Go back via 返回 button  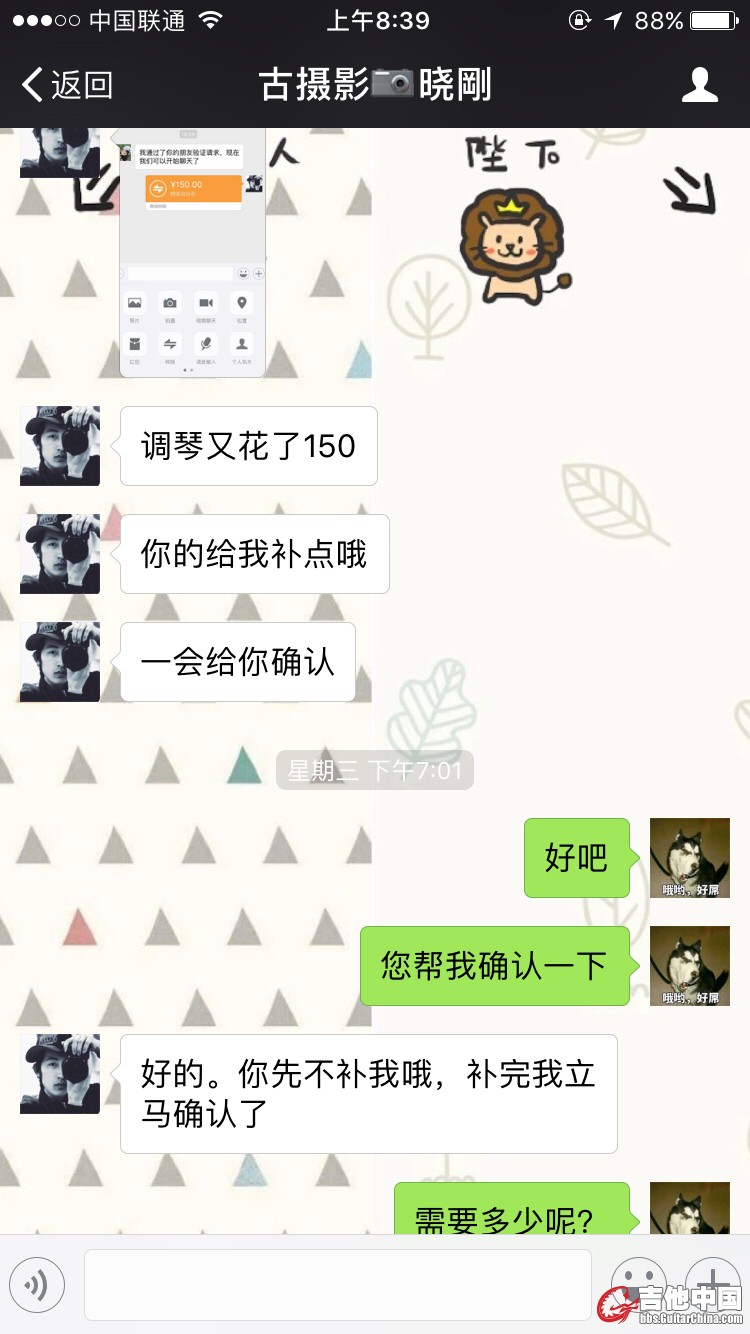click(68, 85)
